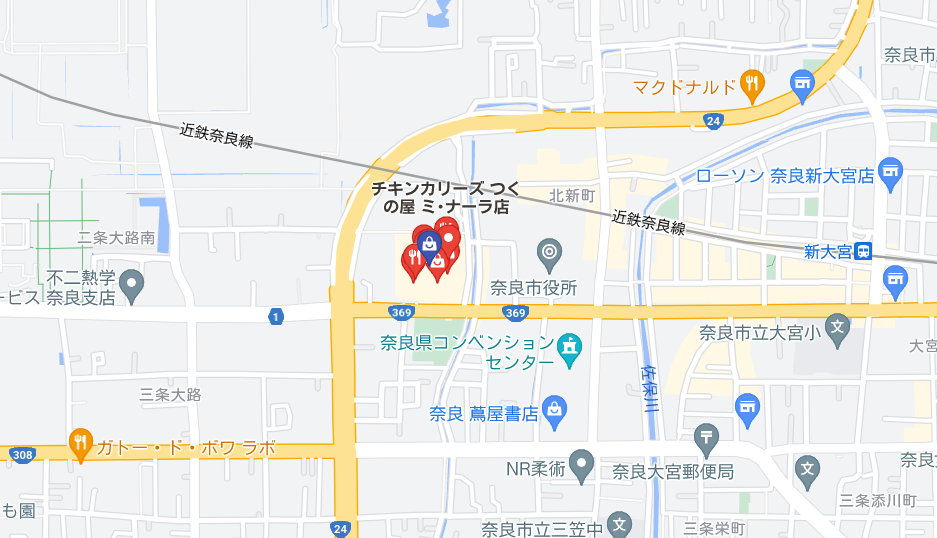Screen dimensions: 937x538
Task: Select the 奈良市立三笠中 school marker
Action: point(620,524)
